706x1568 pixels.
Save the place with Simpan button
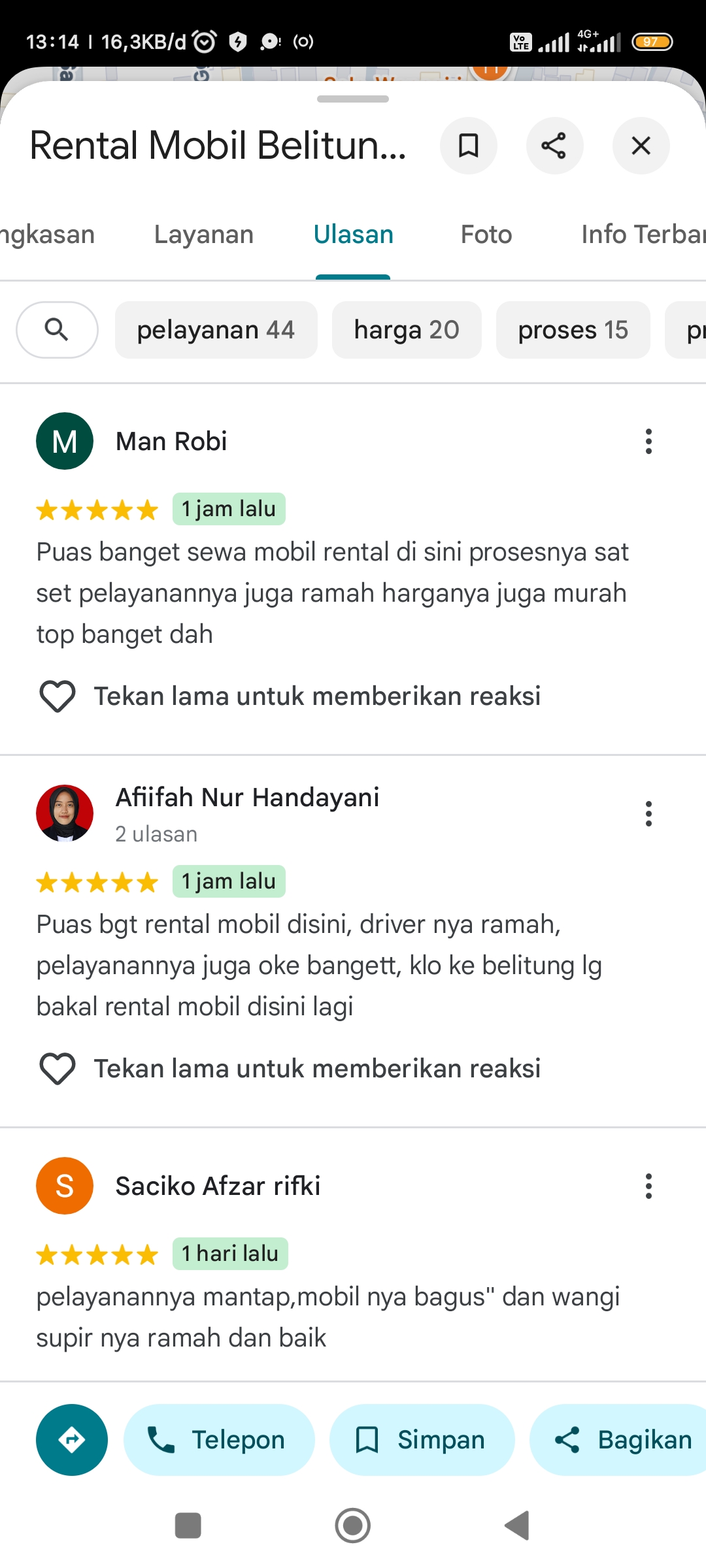(422, 1440)
